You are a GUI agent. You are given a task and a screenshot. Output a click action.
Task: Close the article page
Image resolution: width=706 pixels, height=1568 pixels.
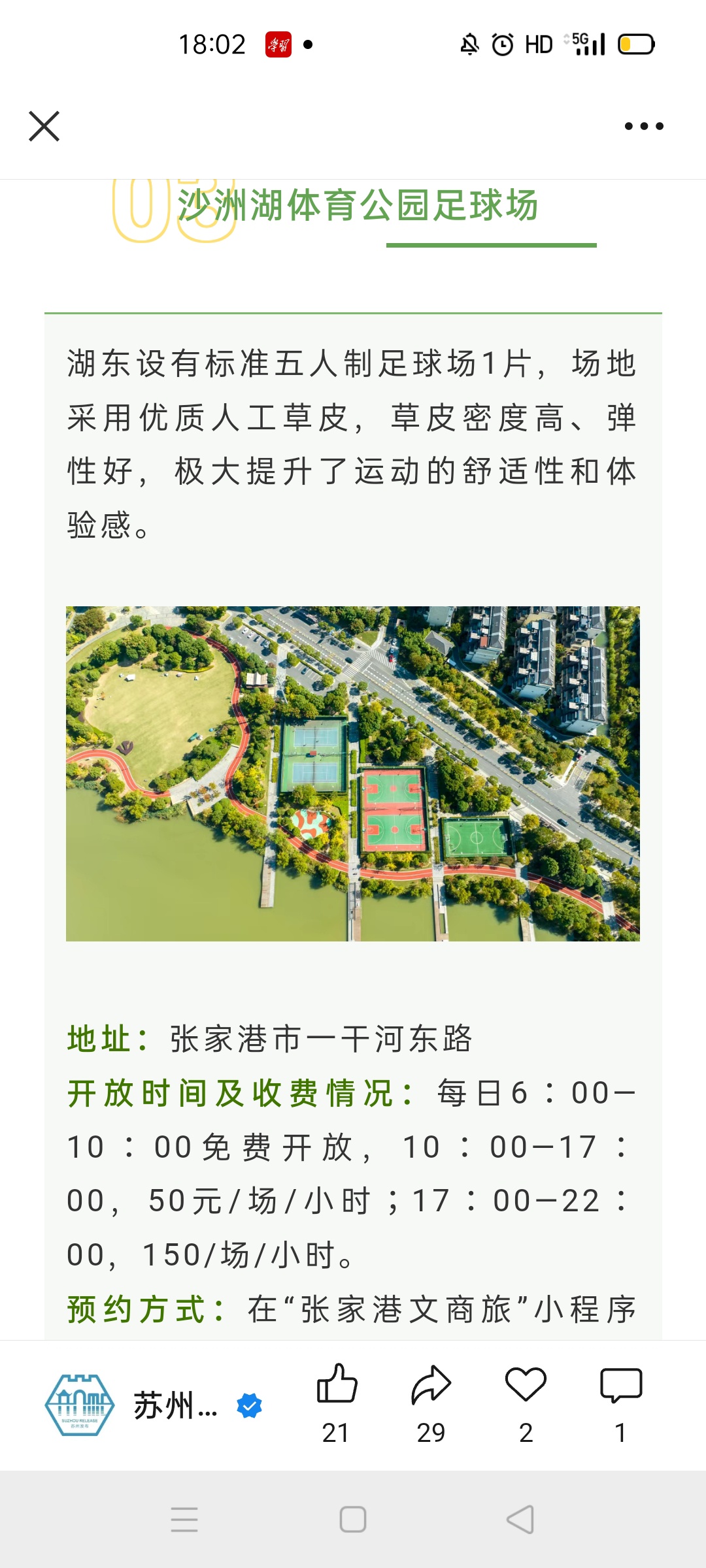tap(44, 126)
